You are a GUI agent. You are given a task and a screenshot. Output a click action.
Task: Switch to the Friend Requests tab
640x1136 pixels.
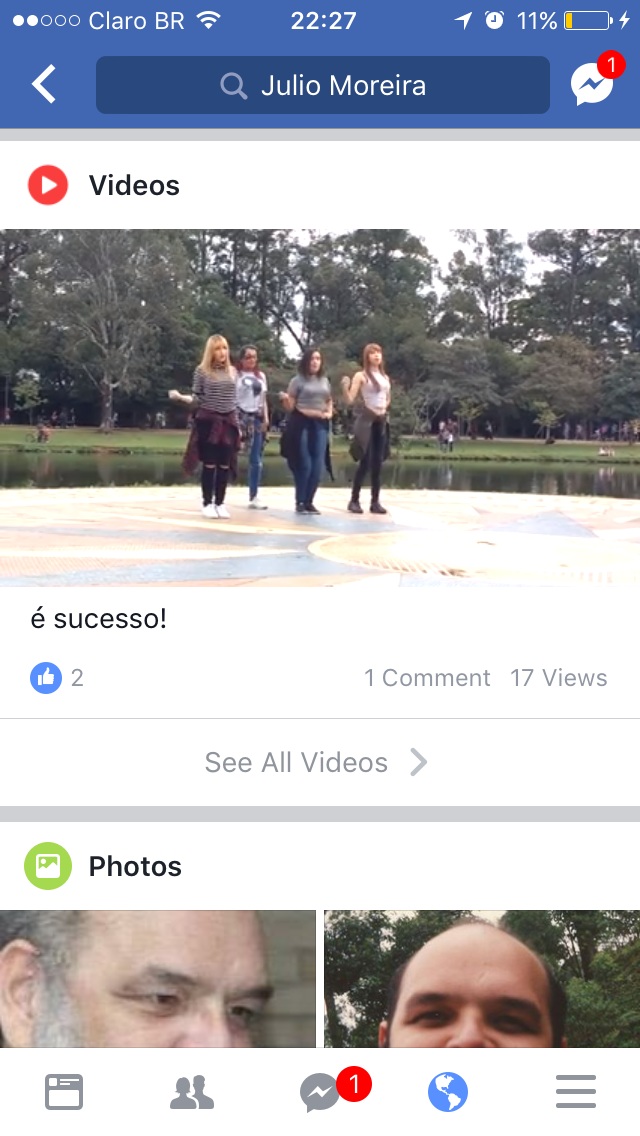192,1092
